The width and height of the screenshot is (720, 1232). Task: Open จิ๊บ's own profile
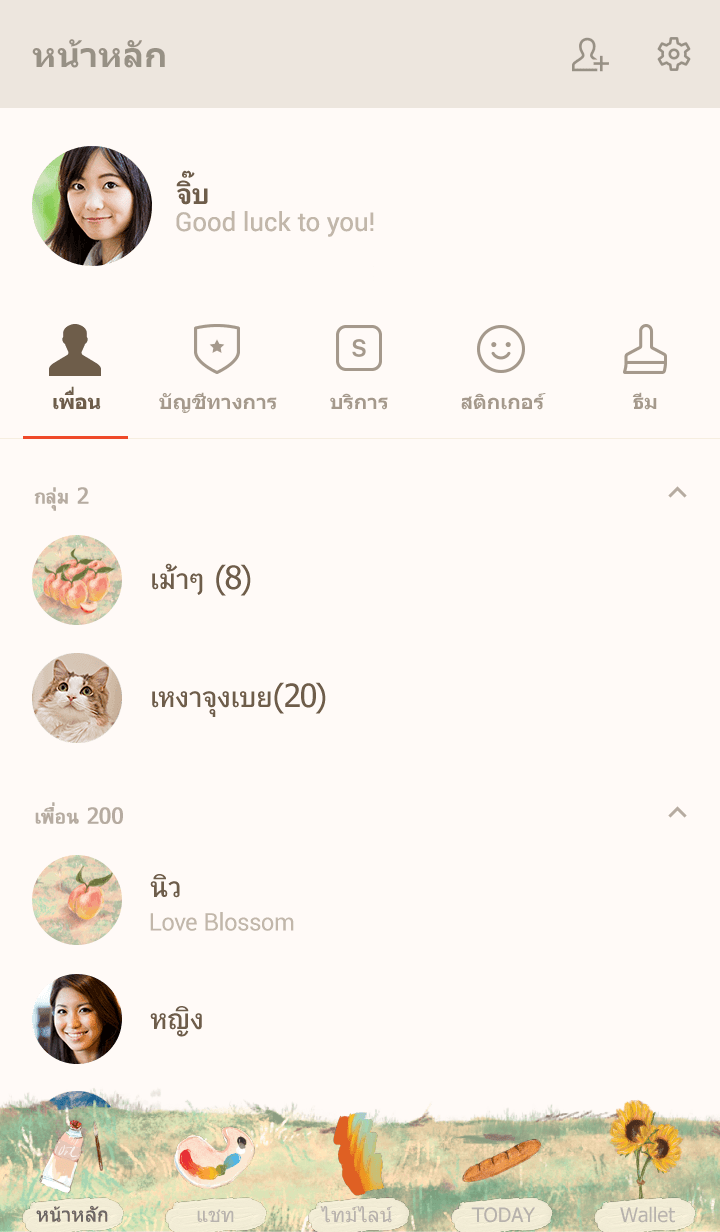pyautogui.click(x=360, y=206)
